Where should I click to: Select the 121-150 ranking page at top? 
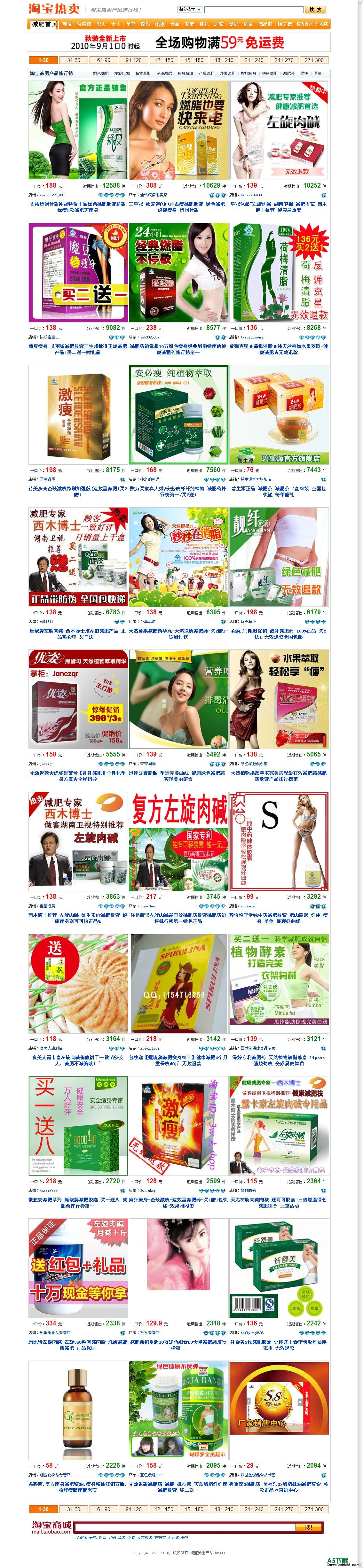pyautogui.click(x=164, y=60)
